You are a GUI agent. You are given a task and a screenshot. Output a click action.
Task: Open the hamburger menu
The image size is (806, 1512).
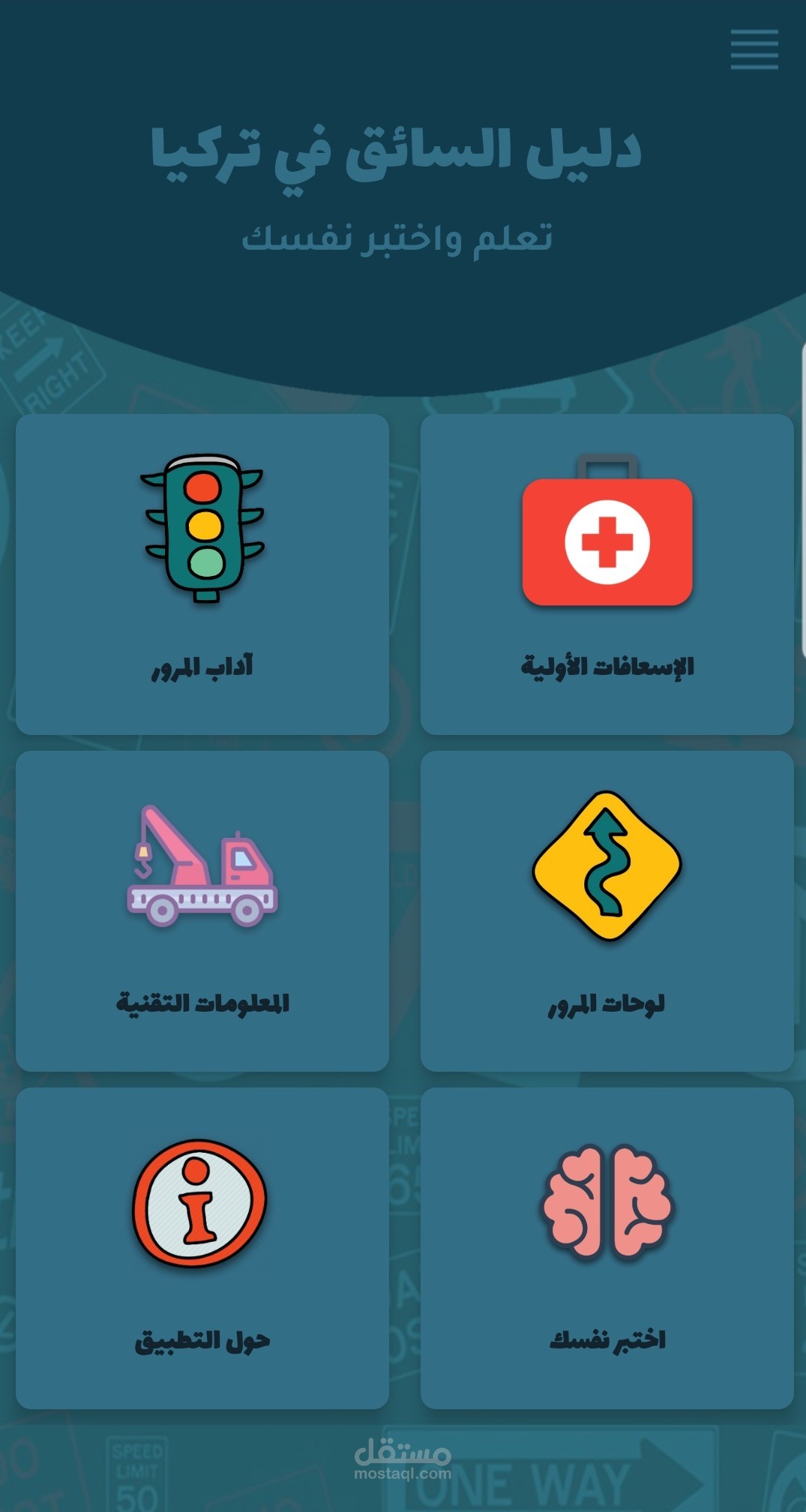click(x=754, y=50)
